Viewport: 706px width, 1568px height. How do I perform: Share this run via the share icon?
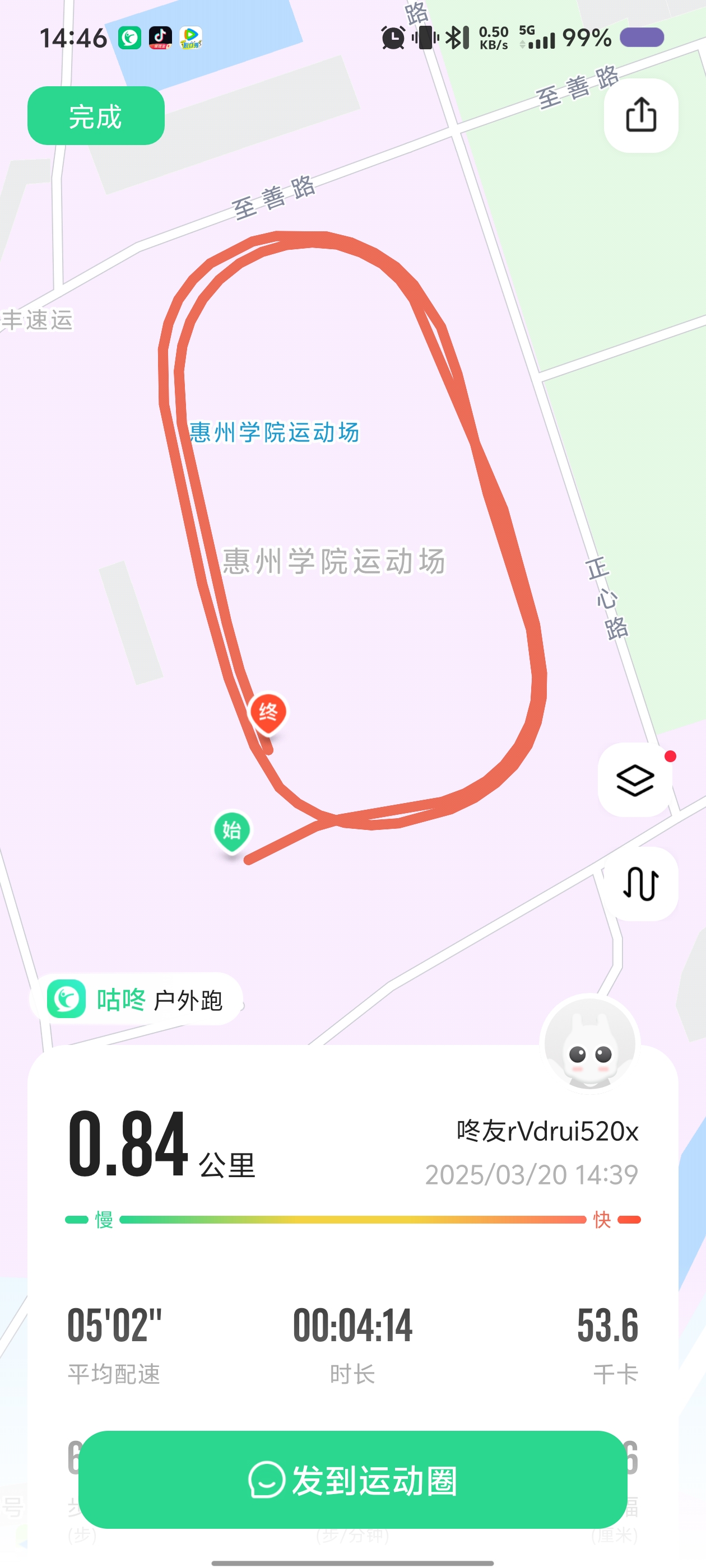[x=640, y=115]
